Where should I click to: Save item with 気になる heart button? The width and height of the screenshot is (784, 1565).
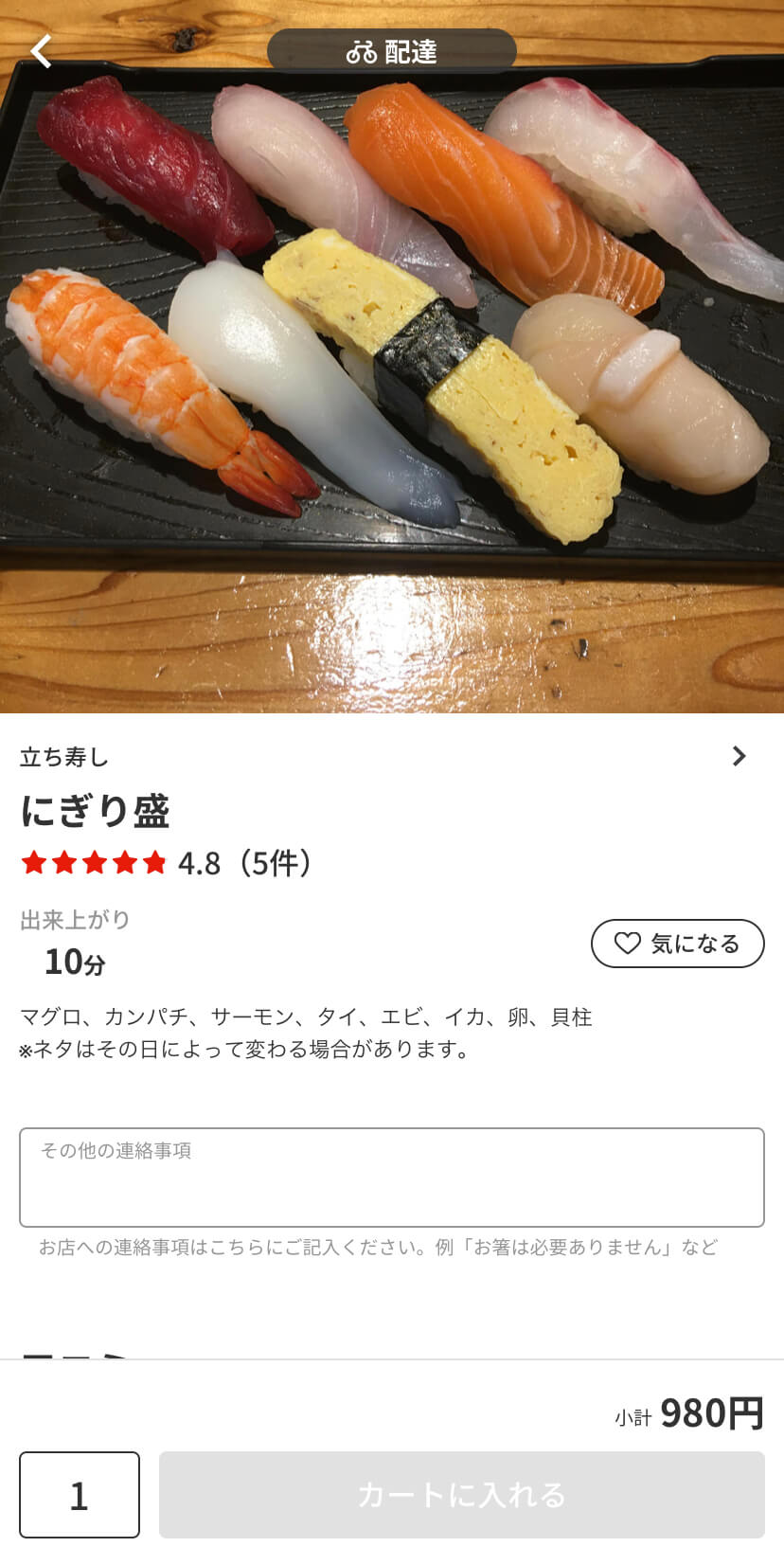coord(677,944)
